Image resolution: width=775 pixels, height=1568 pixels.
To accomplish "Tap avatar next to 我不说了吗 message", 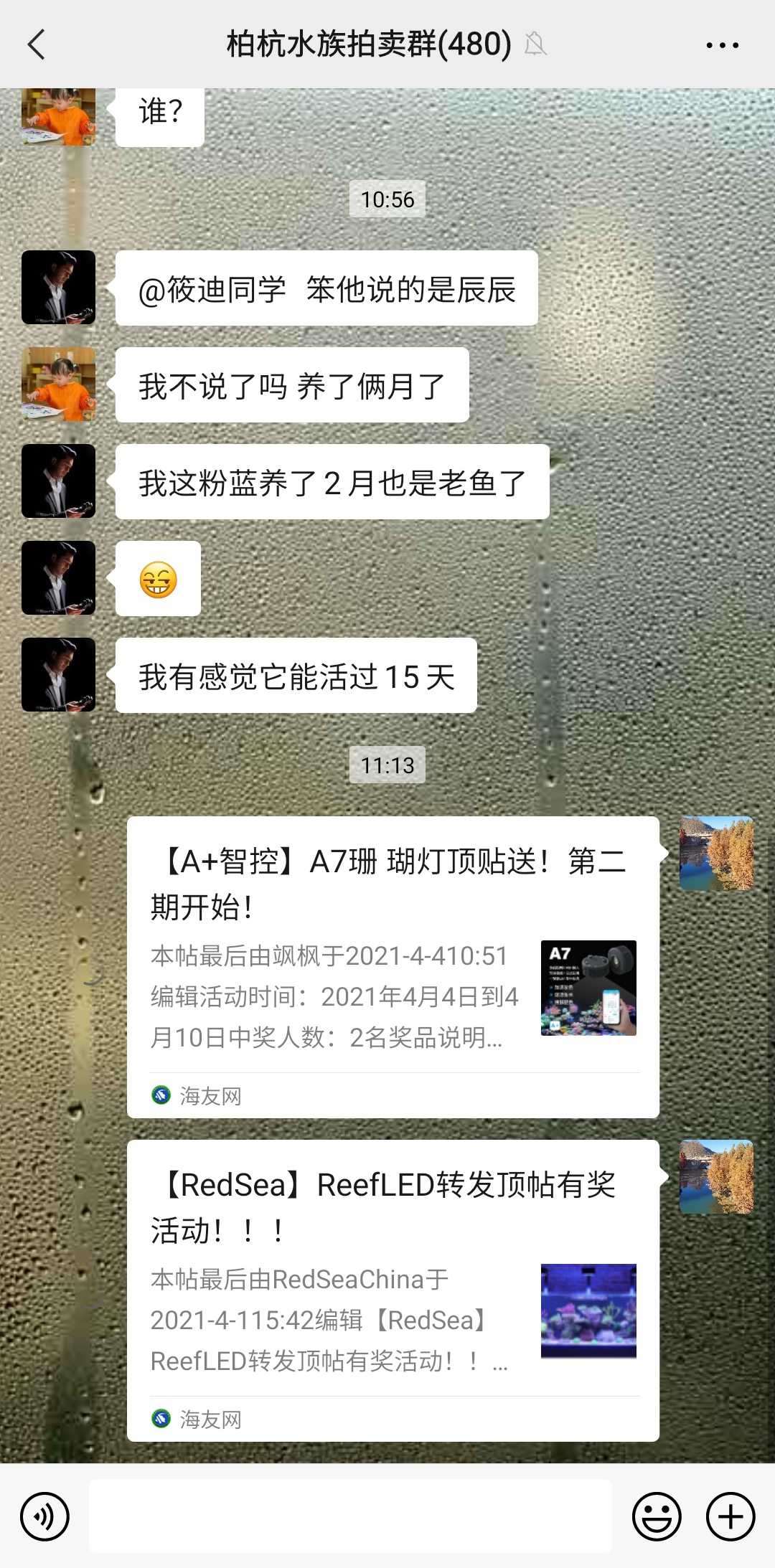I will (x=58, y=384).
